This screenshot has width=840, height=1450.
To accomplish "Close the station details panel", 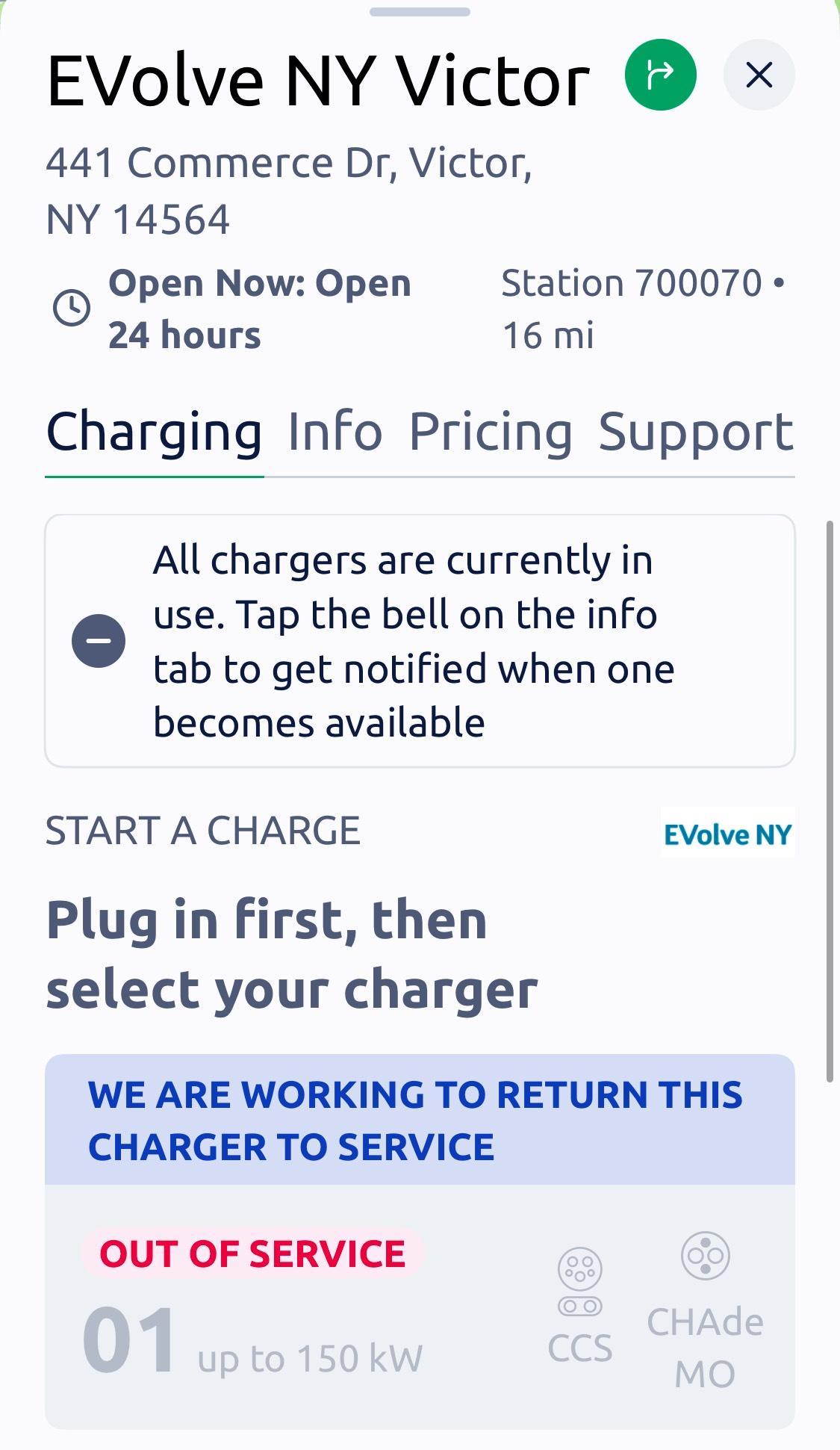I will [759, 74].
